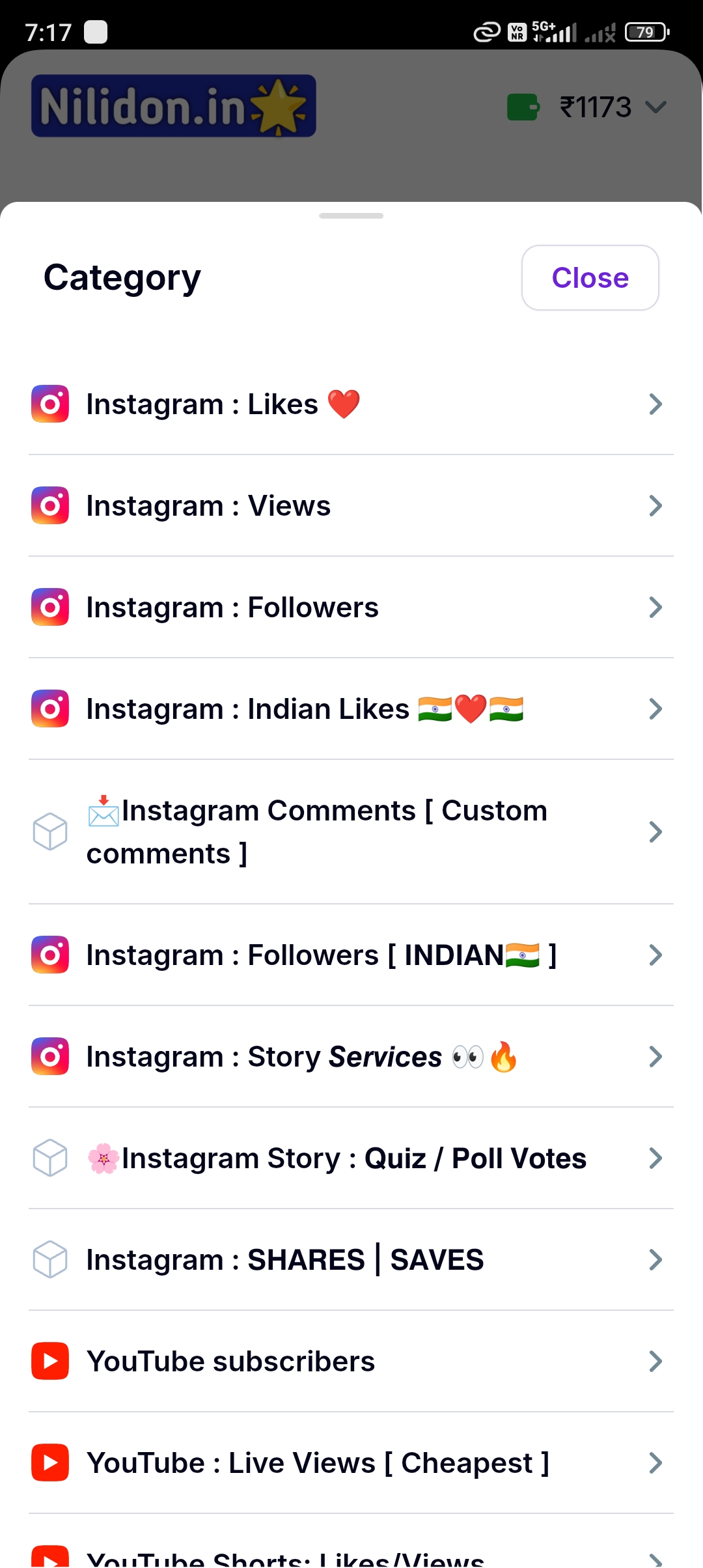Choose Instagram : Story Services category

pyautogui.click(x=350, y=1057)
